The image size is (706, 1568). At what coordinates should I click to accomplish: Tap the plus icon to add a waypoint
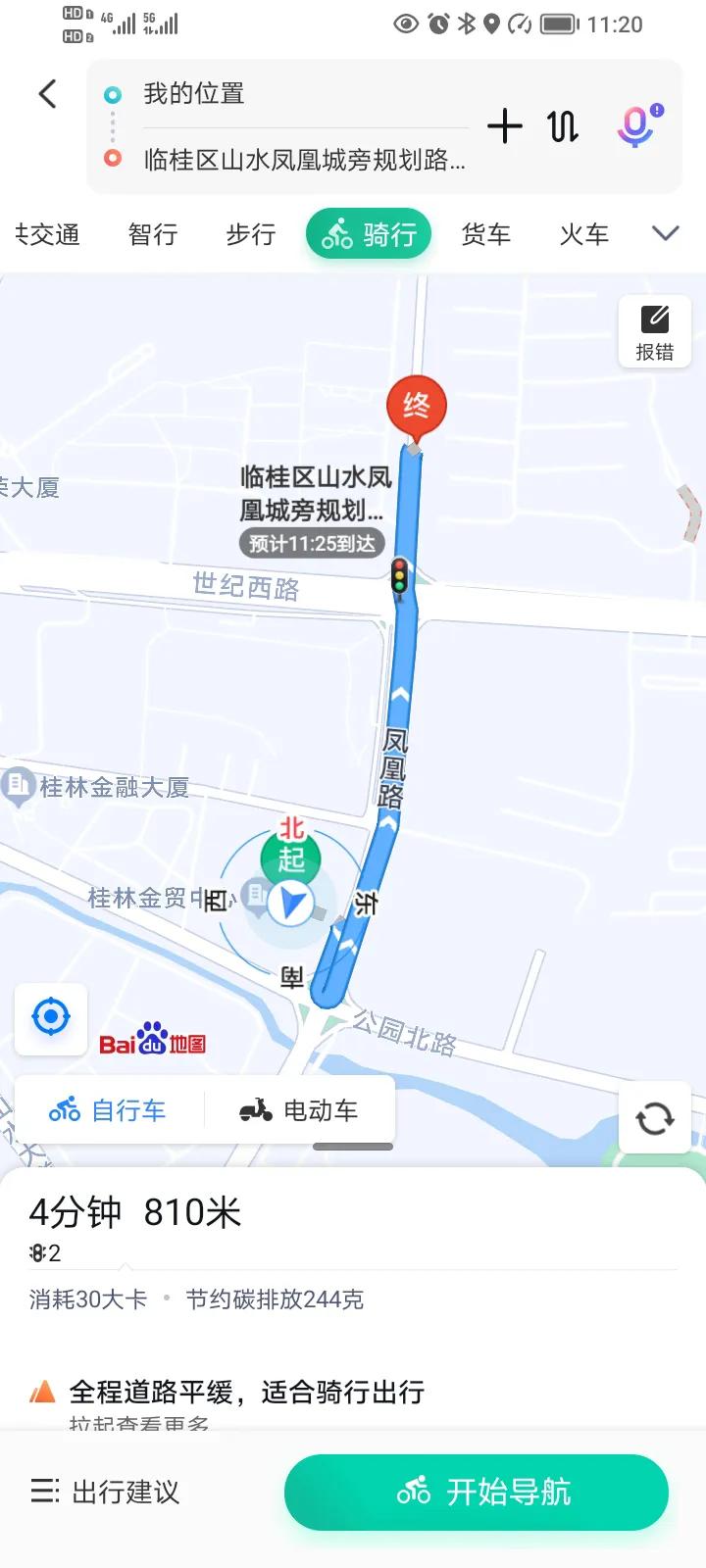(x=505, y=126)
